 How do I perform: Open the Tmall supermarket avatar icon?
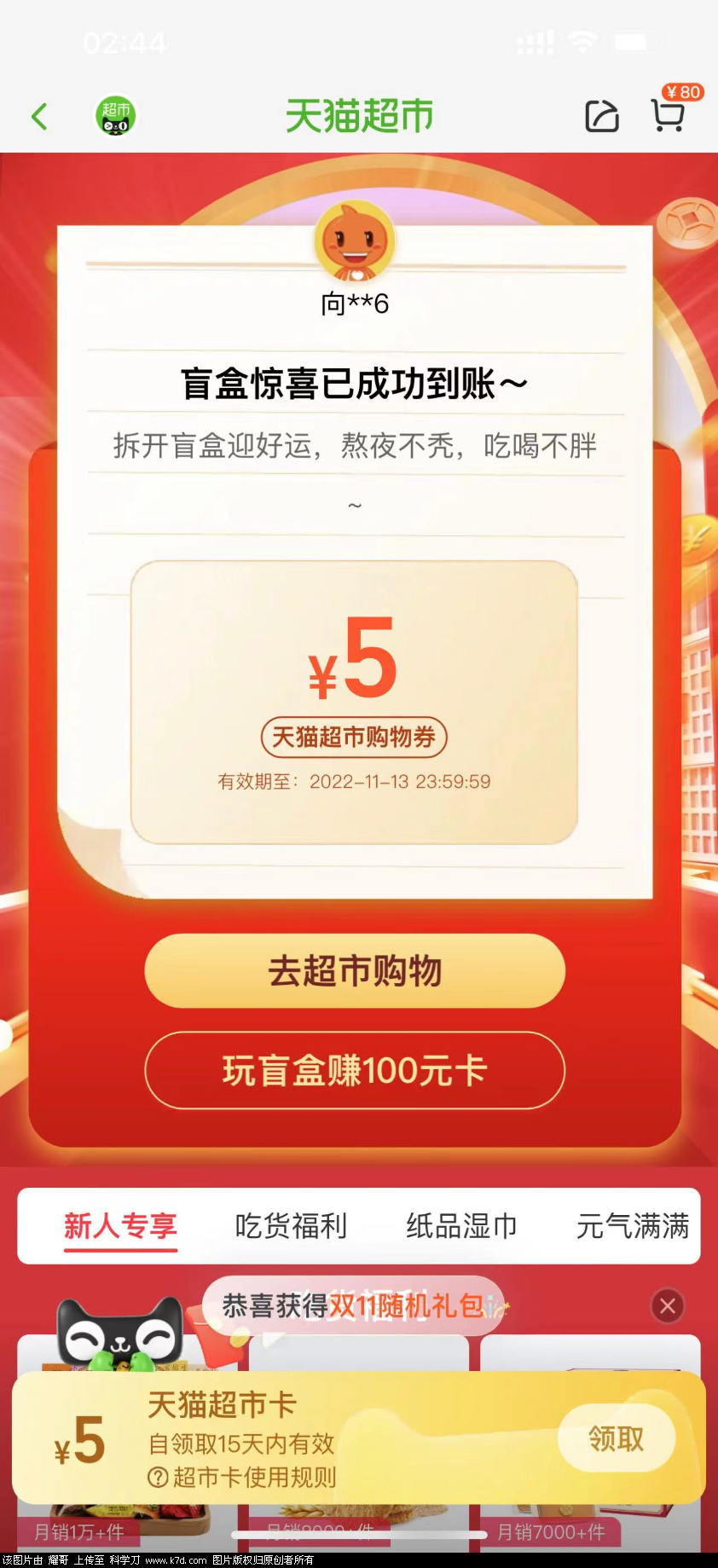pyautogui.click(x=115, y=116)
